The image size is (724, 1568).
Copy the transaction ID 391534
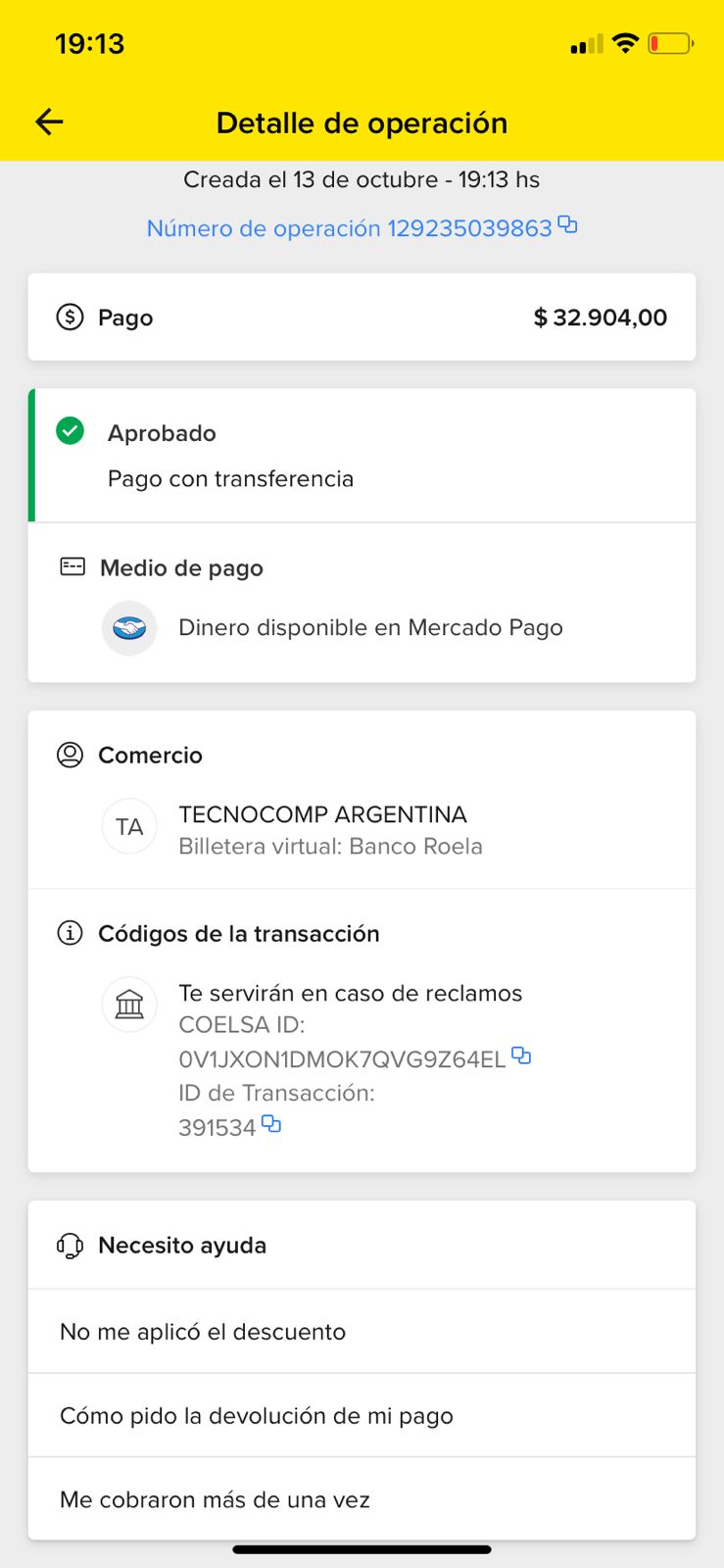click(271, 1124)
